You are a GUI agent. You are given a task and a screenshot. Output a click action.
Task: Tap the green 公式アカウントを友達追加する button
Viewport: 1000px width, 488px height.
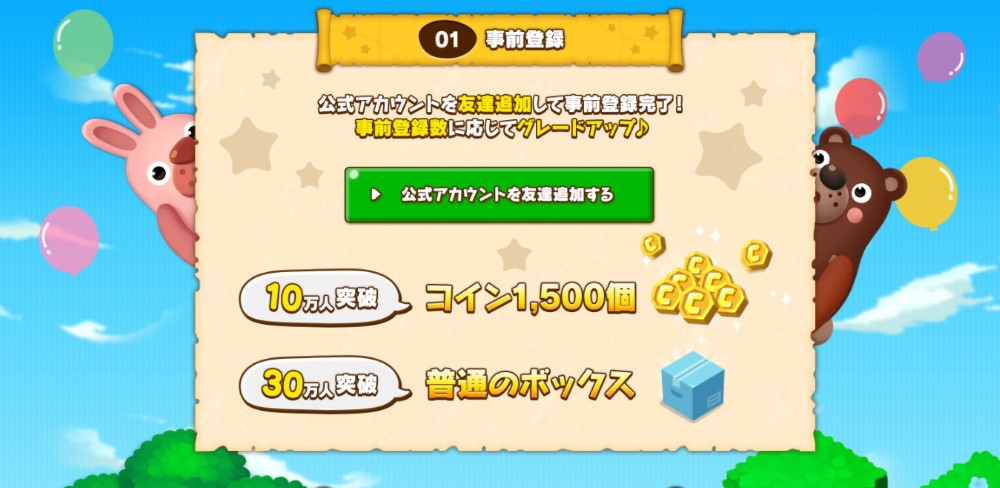pyautogui.click(x=499, y=195)
